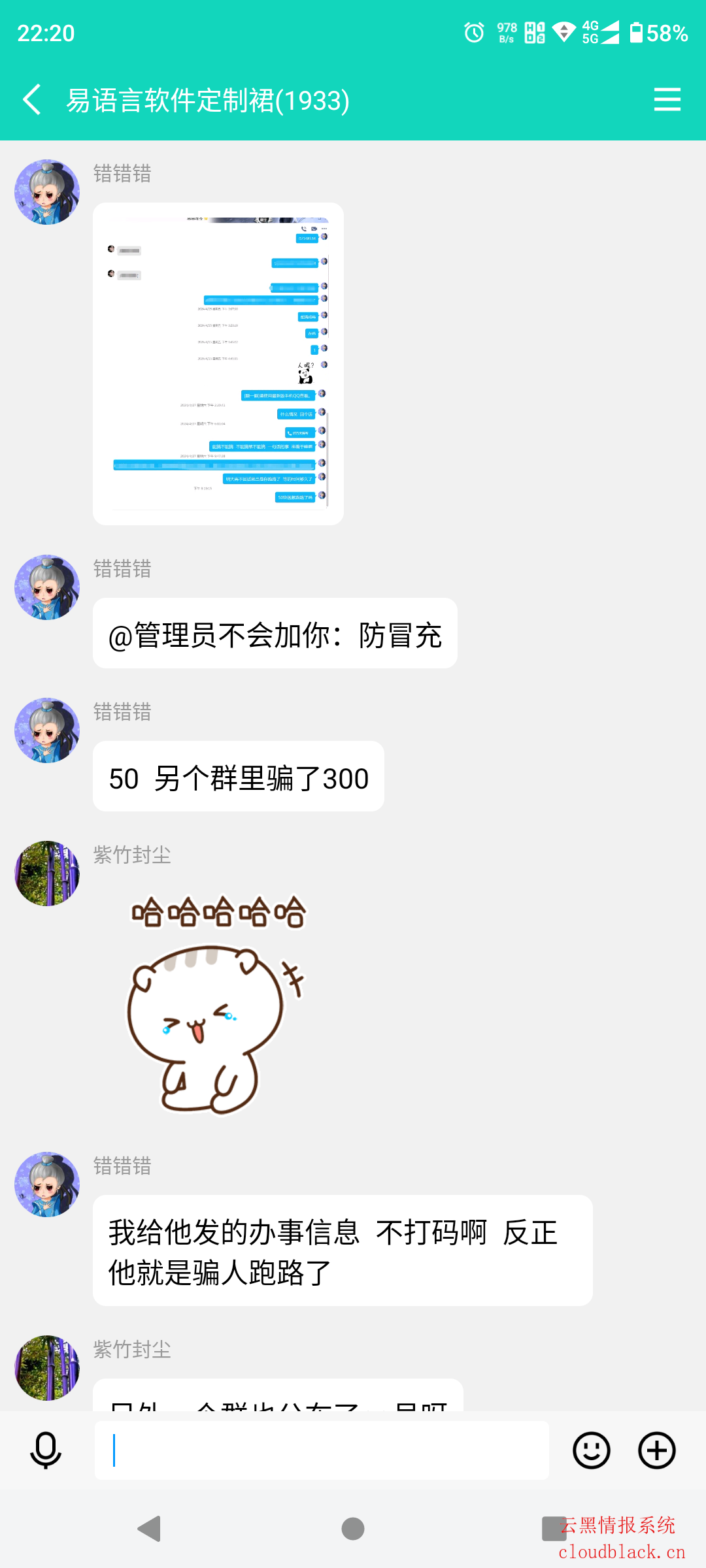This screenshot has width=706, height=1568.
Task: Tap the microphone icon for voice input
Action: pos(46,1450)
